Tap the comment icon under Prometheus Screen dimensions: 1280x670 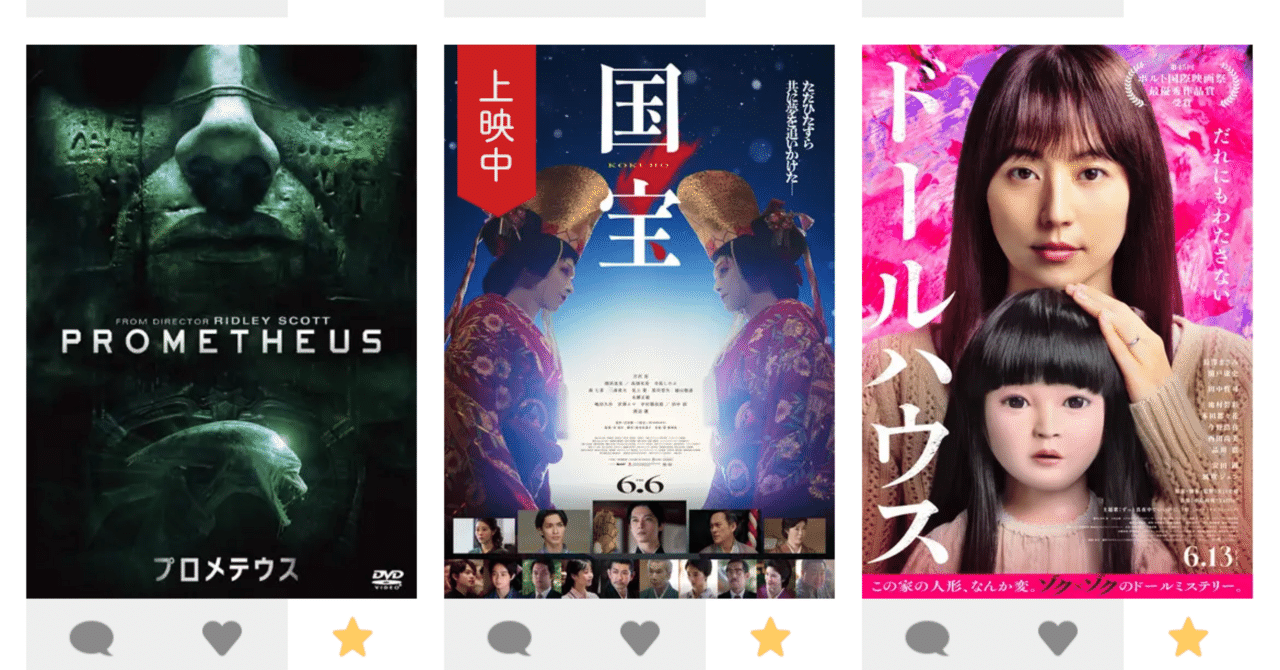[91, 637]
